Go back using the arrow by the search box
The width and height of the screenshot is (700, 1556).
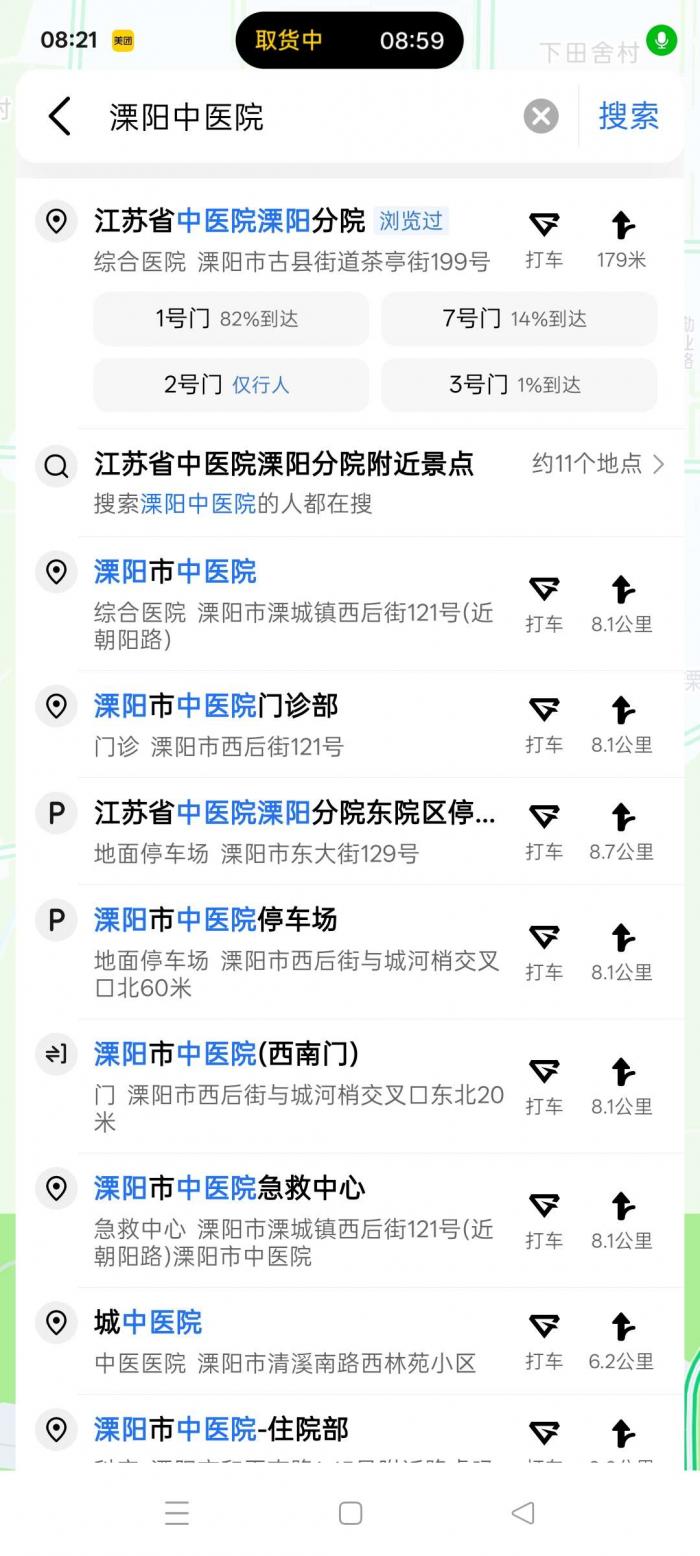coord(60,117)
